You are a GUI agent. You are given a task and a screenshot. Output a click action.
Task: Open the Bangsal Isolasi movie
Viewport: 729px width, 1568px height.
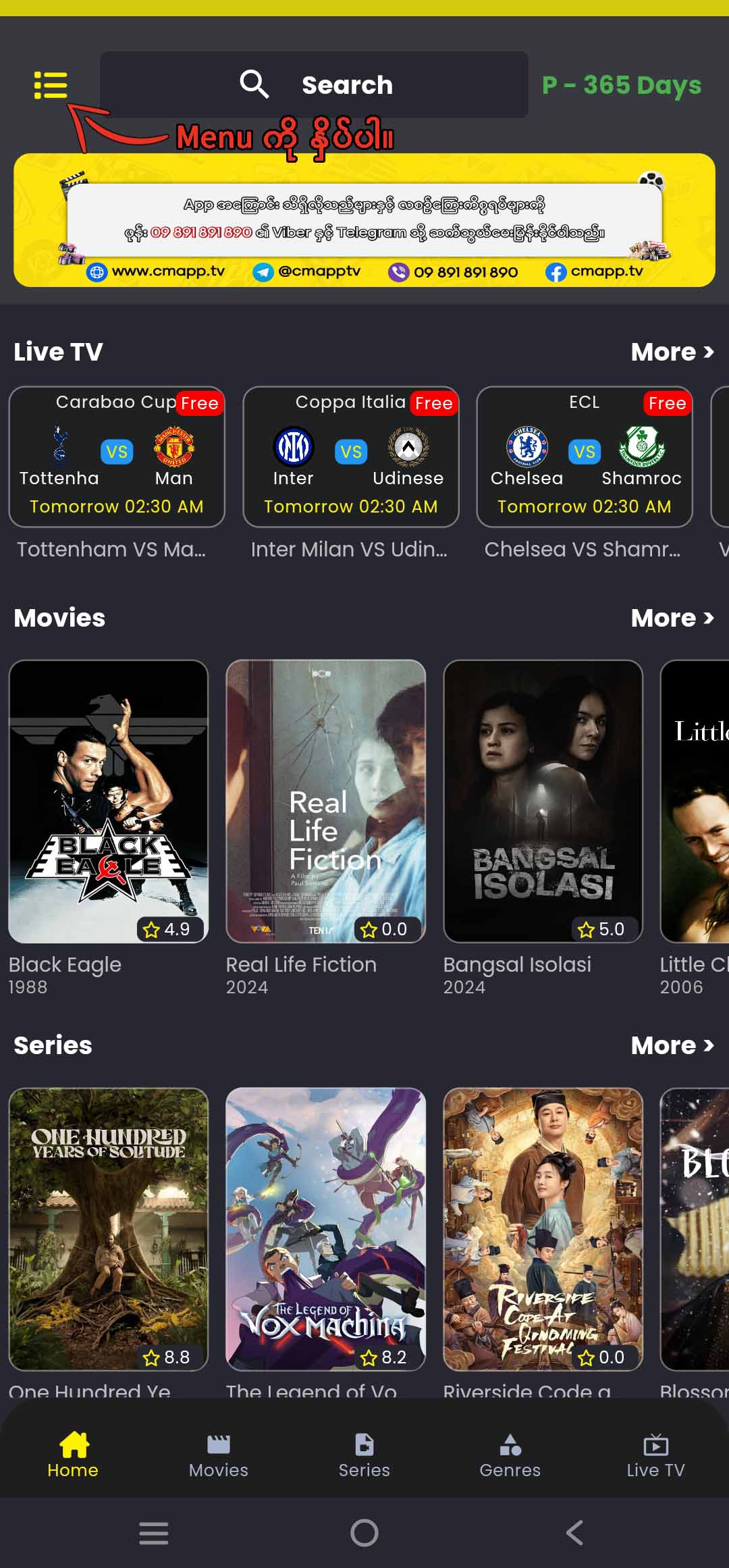(543, 801)
